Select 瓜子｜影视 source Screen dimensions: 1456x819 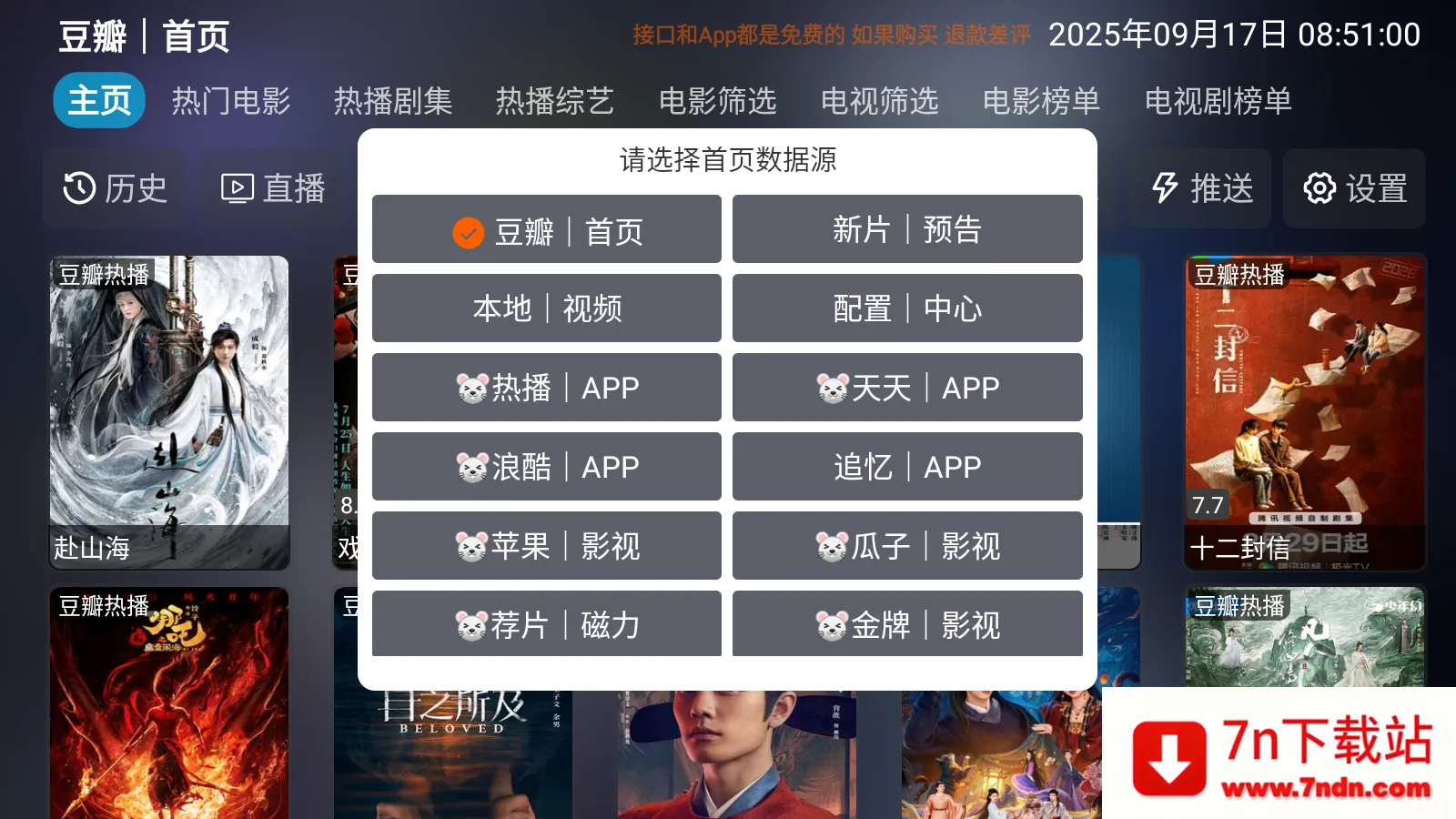click(907, 547)
